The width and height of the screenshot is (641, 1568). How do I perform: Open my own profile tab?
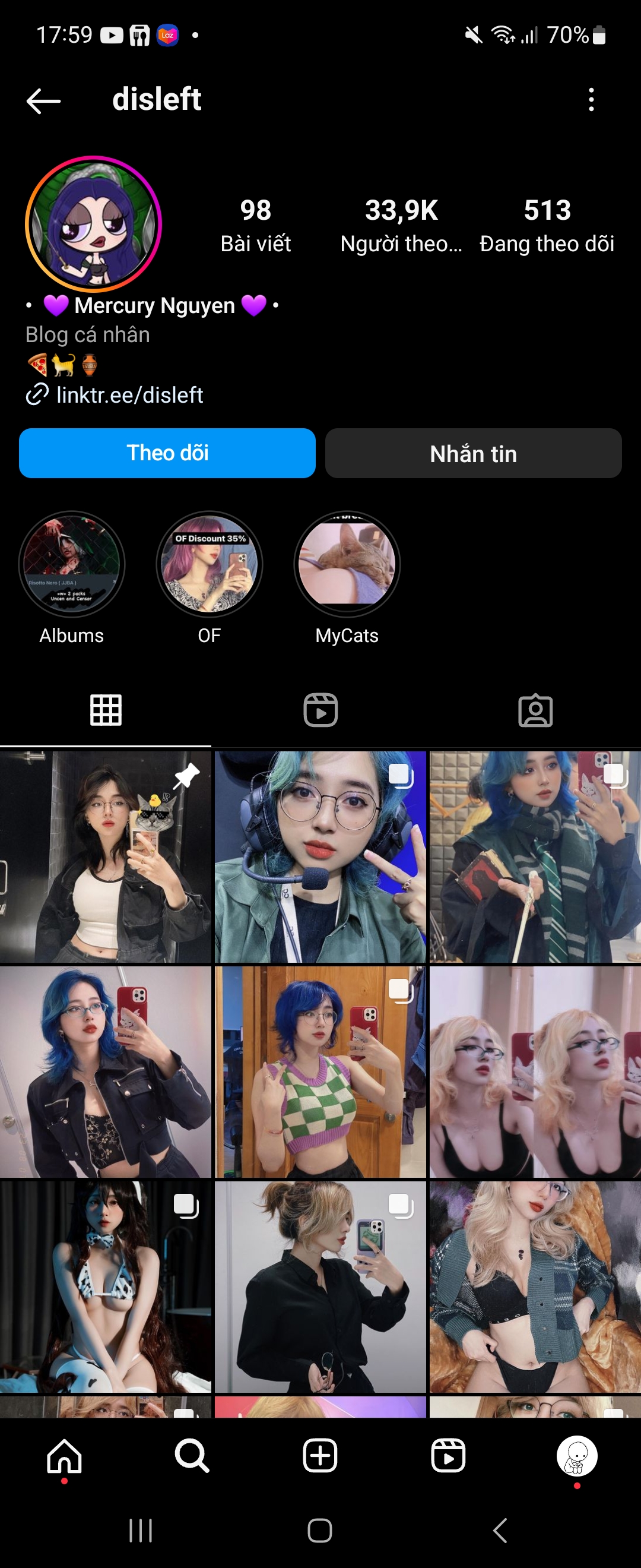(576, 1456)
